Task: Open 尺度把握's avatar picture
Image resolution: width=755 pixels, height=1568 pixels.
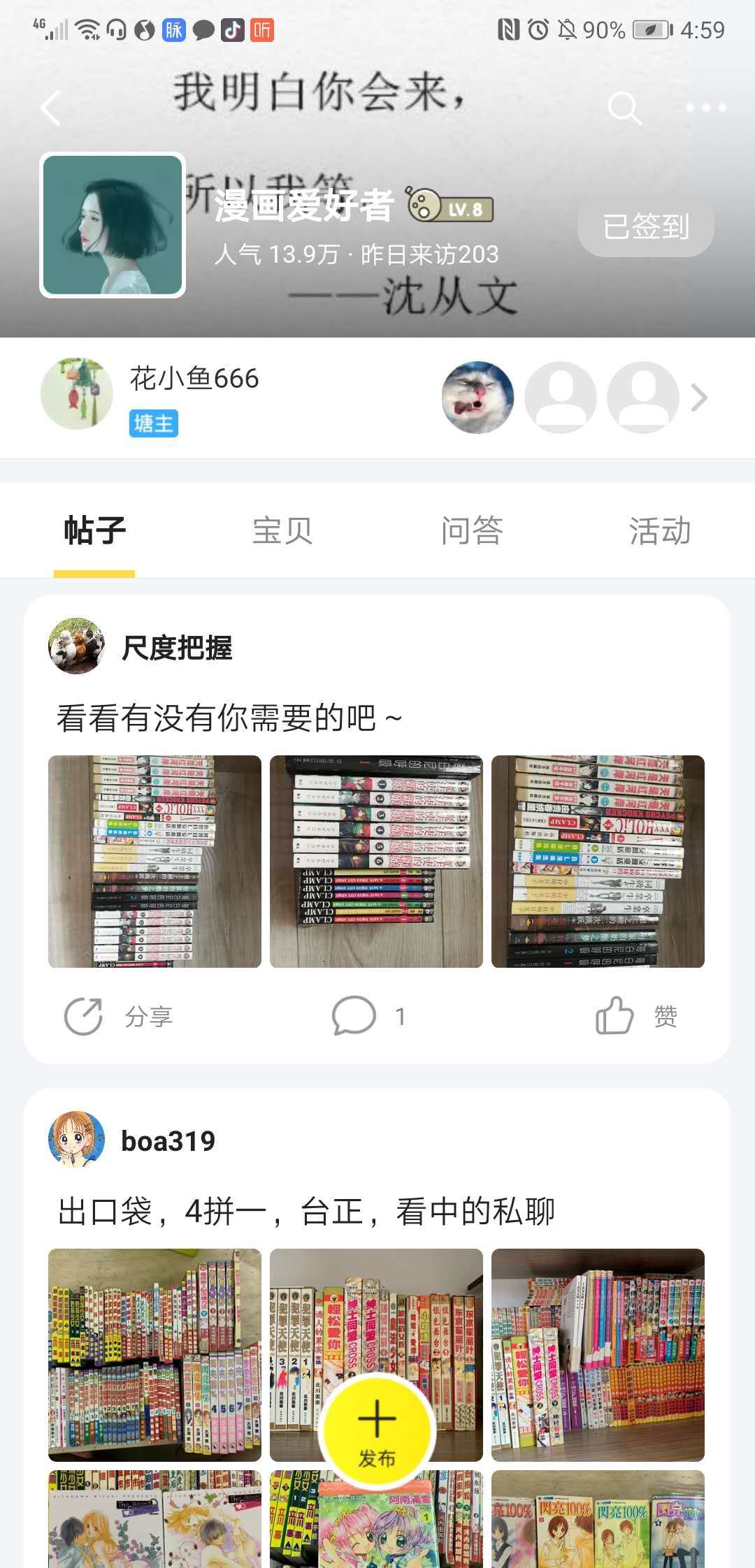Action: click(x=78, y=651)
